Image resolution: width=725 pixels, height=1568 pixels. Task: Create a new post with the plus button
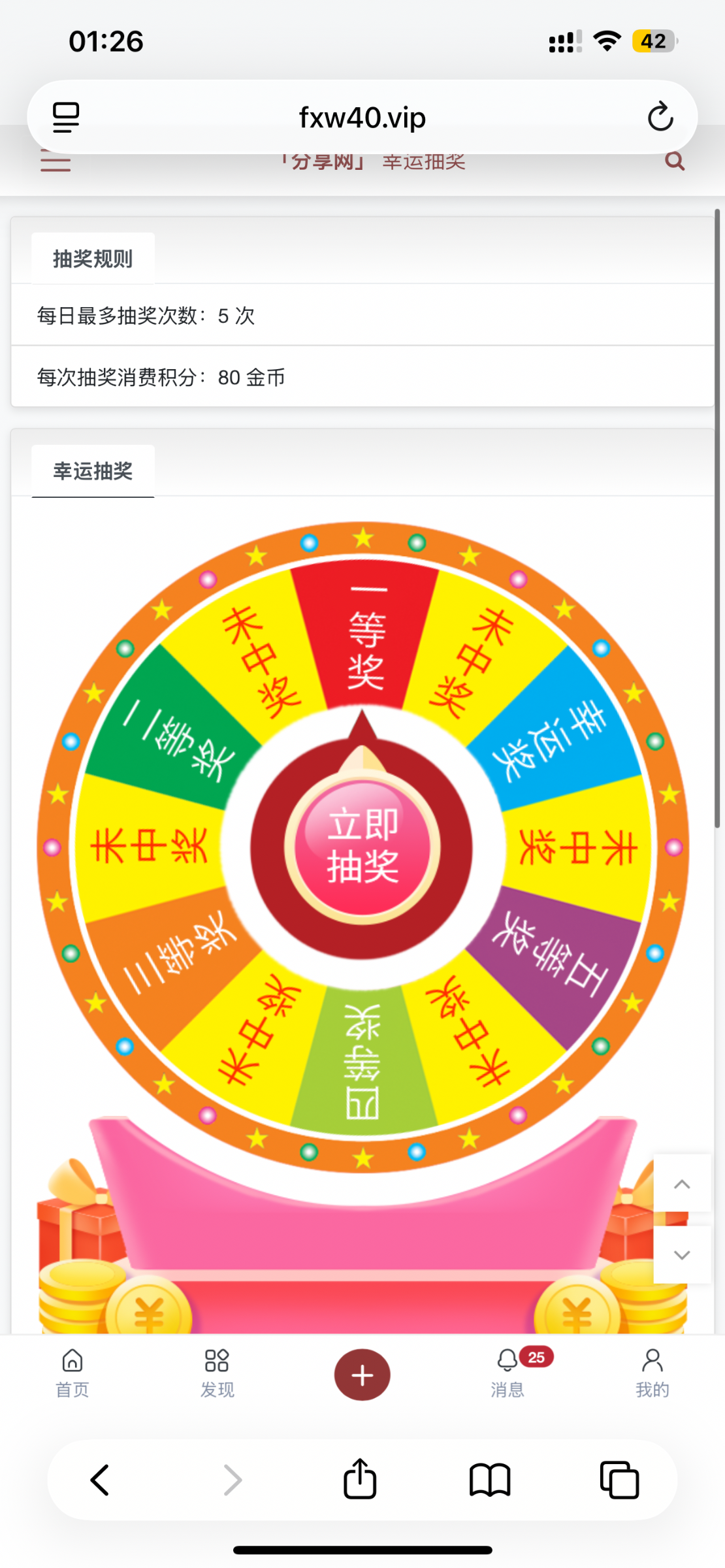pos(362,1375)
